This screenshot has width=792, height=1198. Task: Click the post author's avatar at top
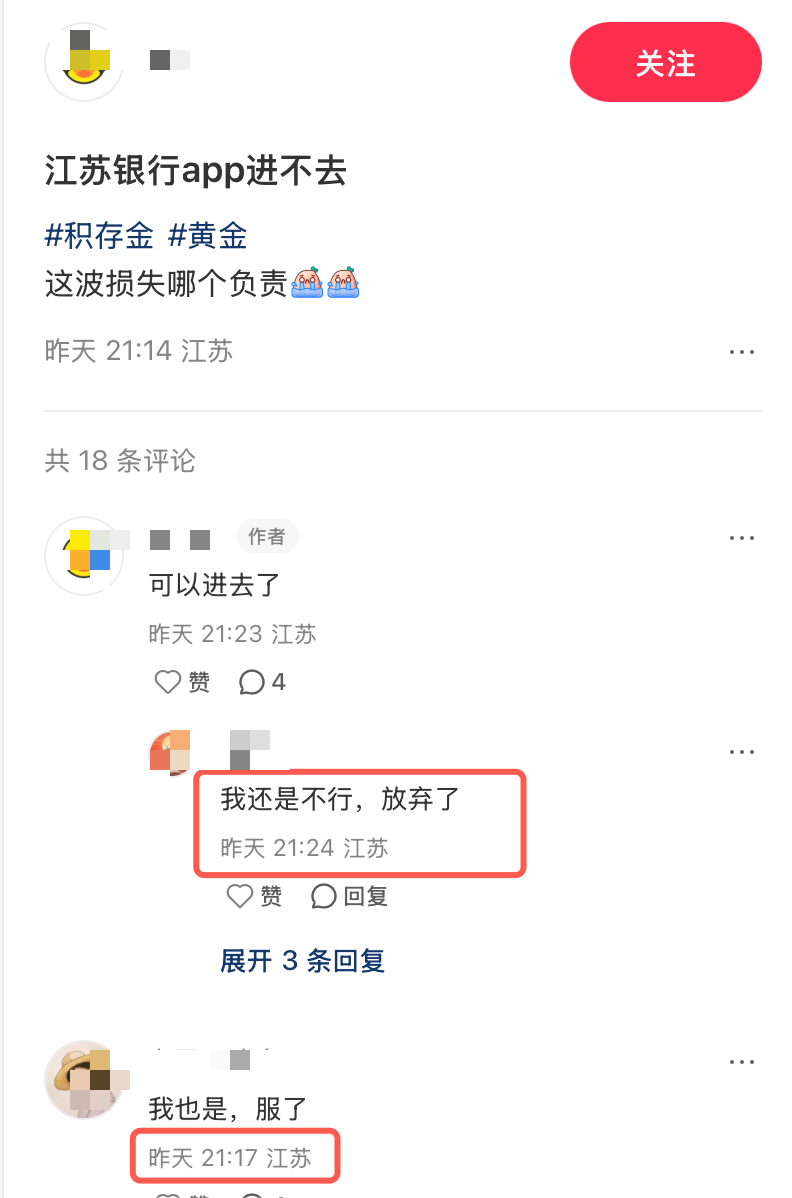(x=83, y=61)
